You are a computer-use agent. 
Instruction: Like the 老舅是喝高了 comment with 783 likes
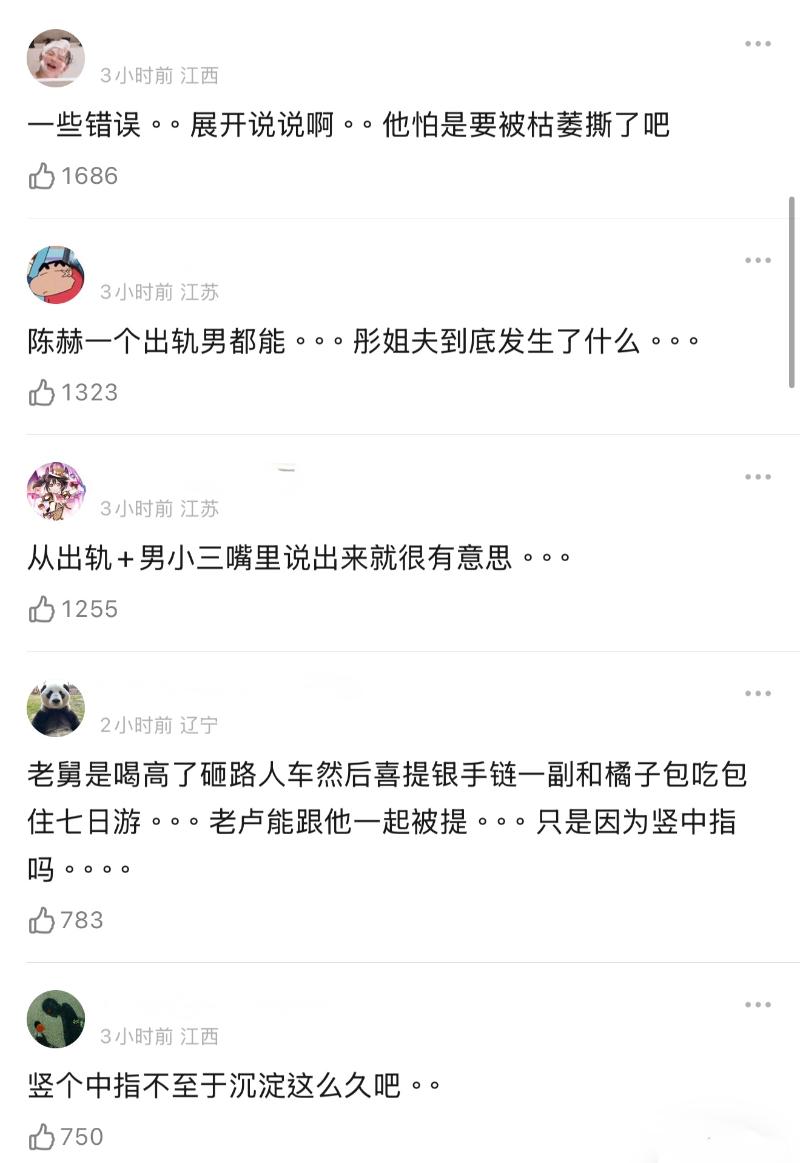42,920
